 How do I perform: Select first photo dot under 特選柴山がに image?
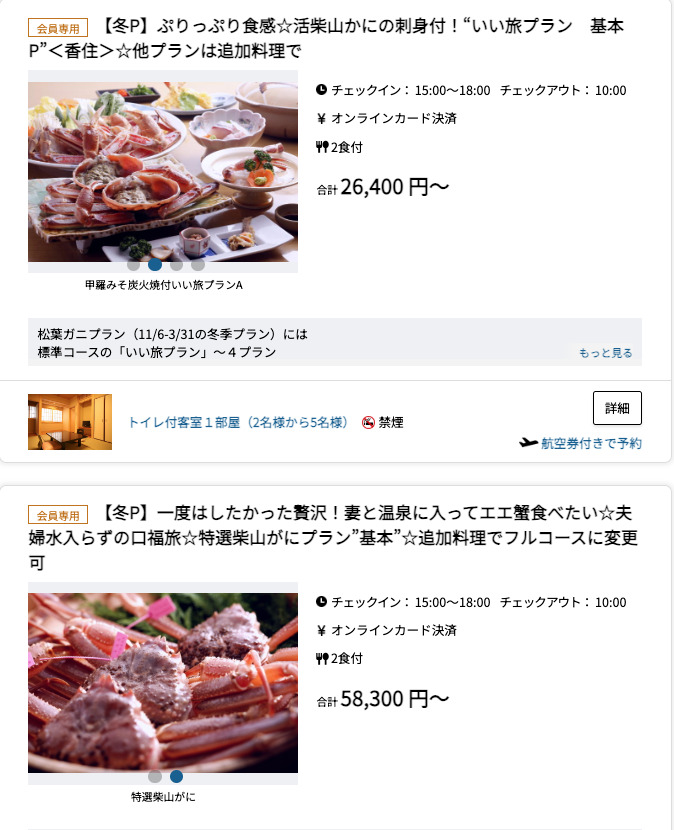[155, 776]
